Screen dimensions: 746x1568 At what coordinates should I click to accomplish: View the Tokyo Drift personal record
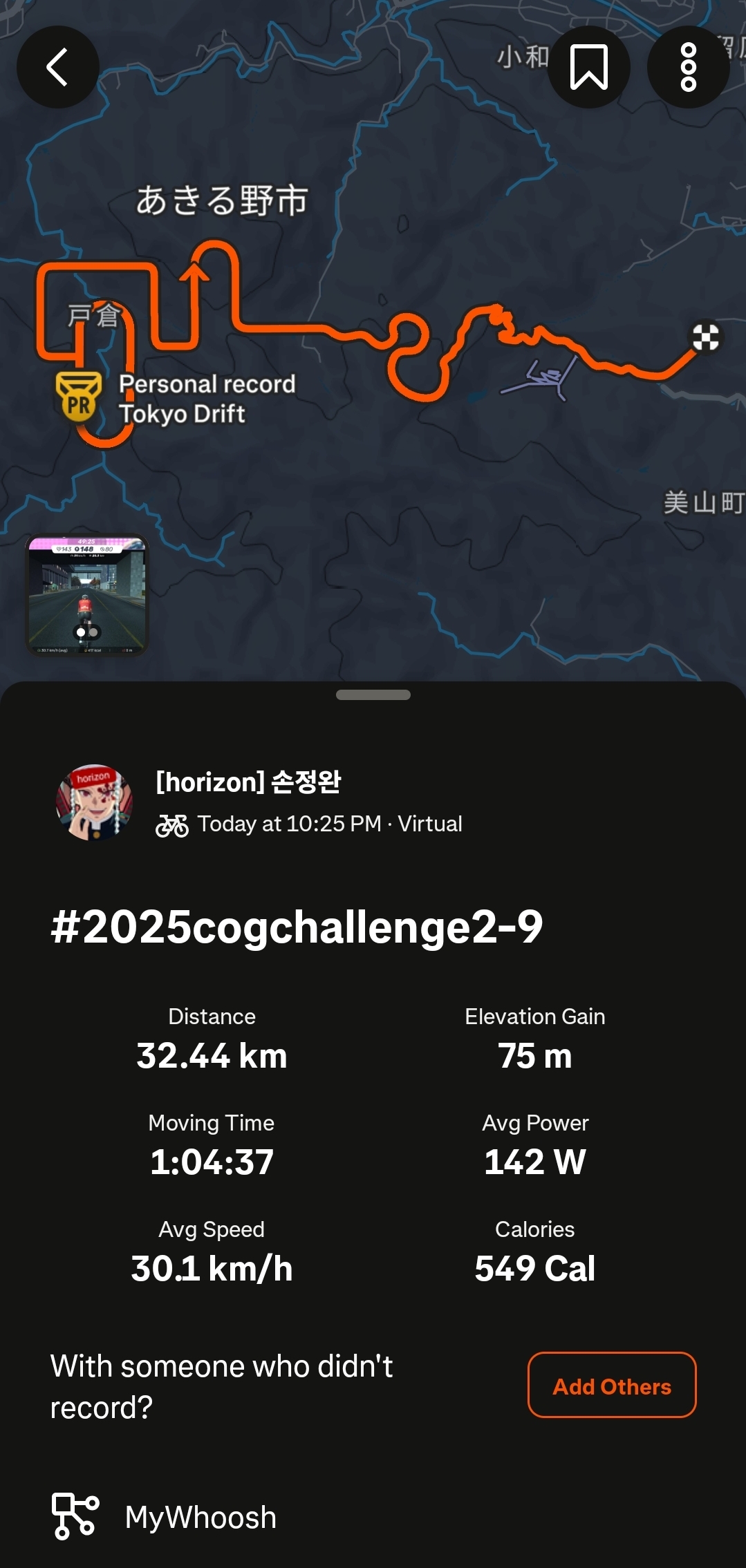pos(176,399)
